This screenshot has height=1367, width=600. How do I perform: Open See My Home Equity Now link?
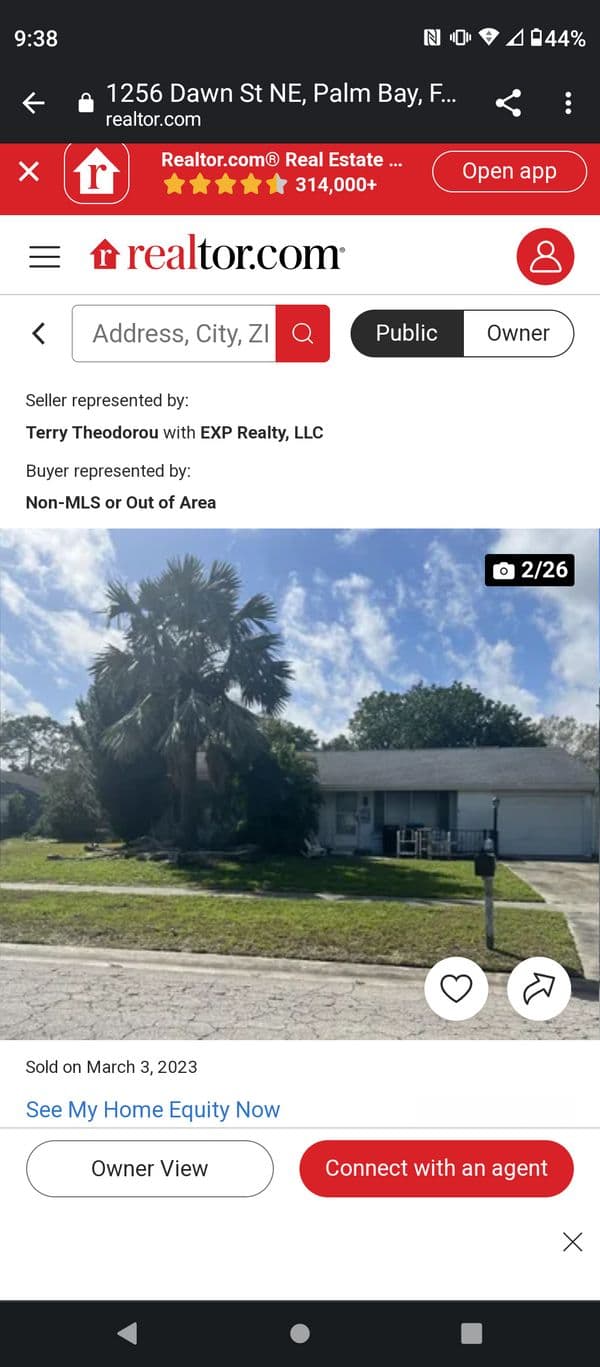[x=153, y=1110]
